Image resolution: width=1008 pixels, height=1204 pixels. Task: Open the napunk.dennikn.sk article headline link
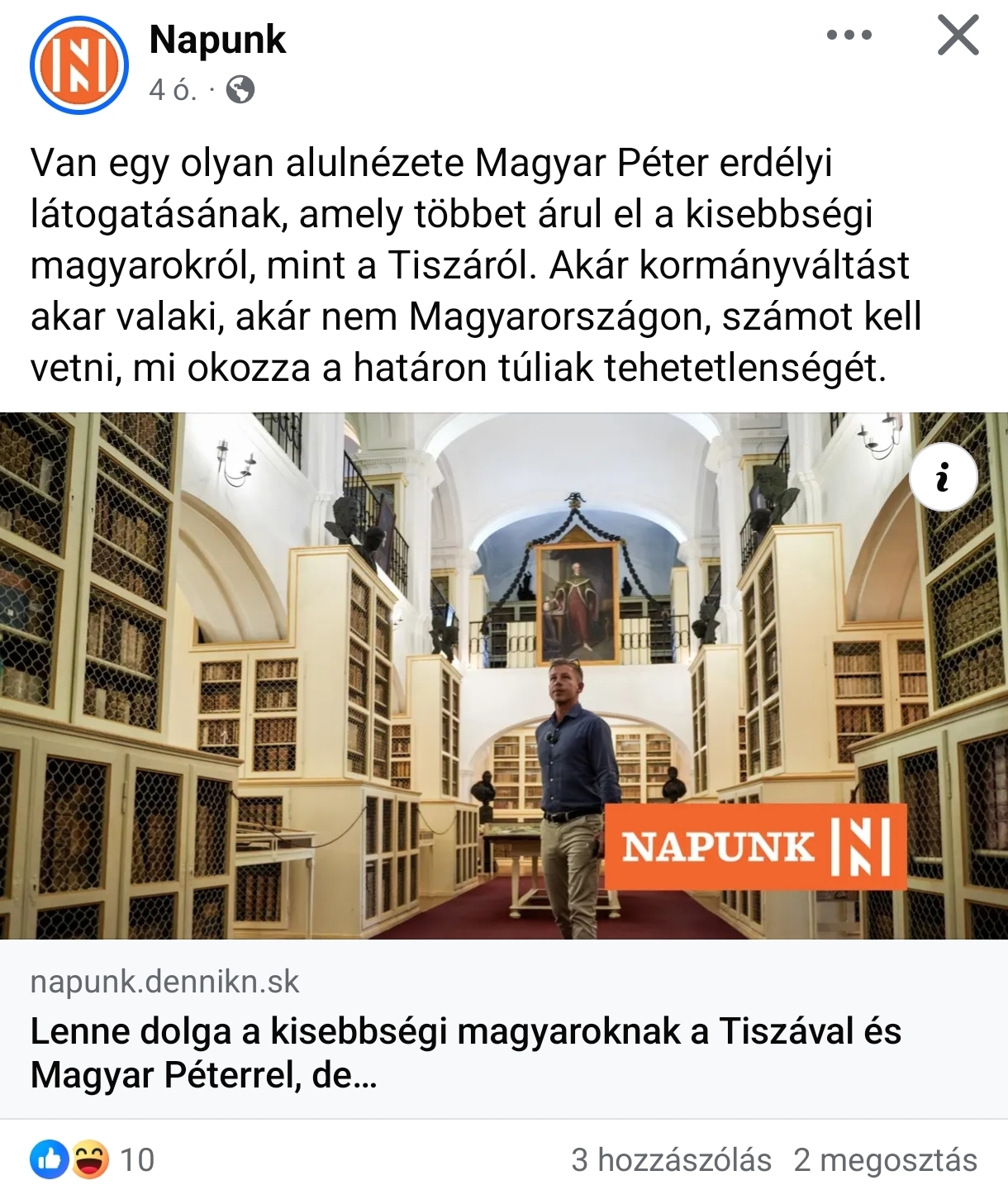click(x=465, y=1053)
